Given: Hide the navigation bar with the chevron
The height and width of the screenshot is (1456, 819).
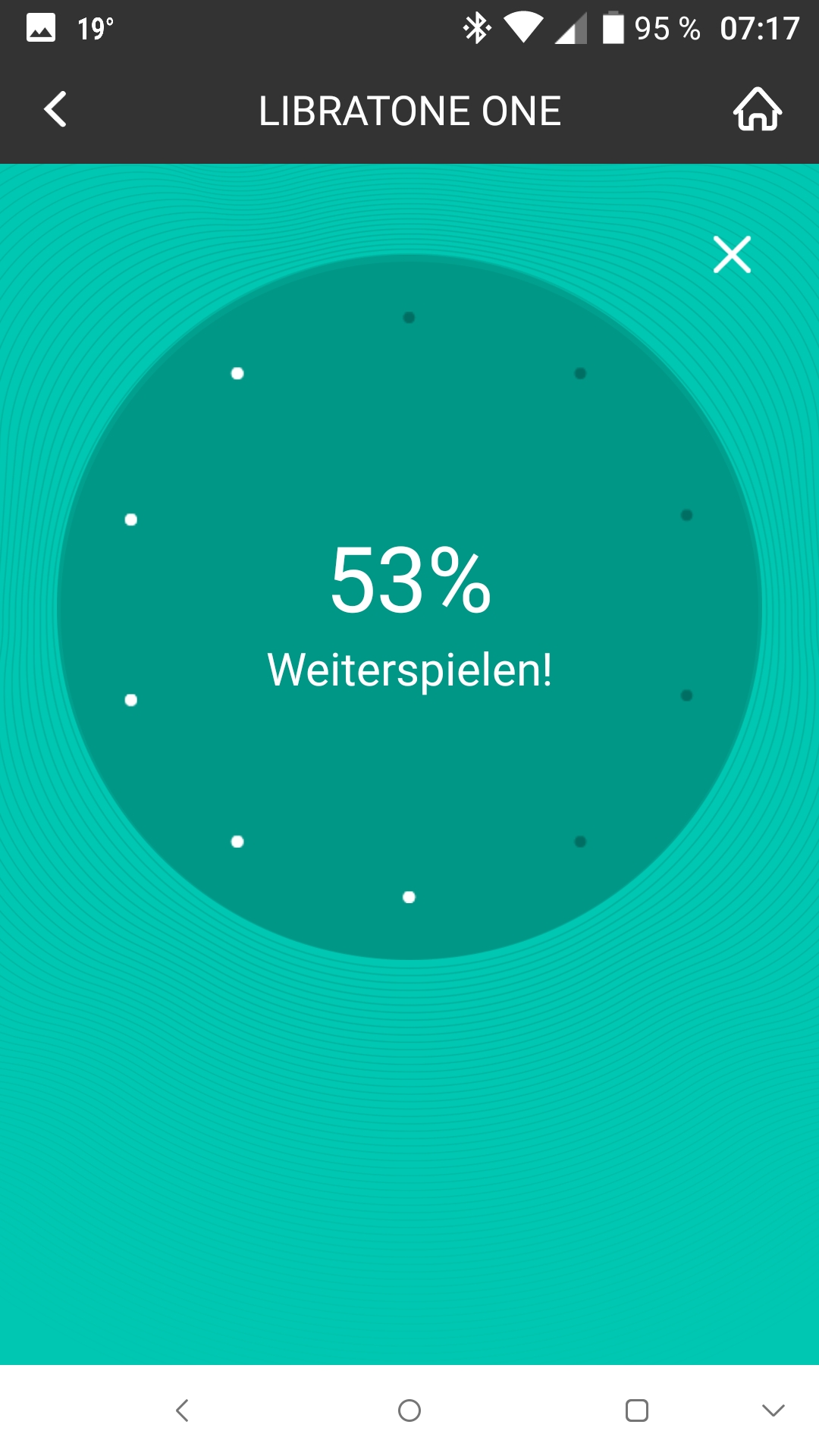Looking at the screenshot, I should tap(773, 1410).
